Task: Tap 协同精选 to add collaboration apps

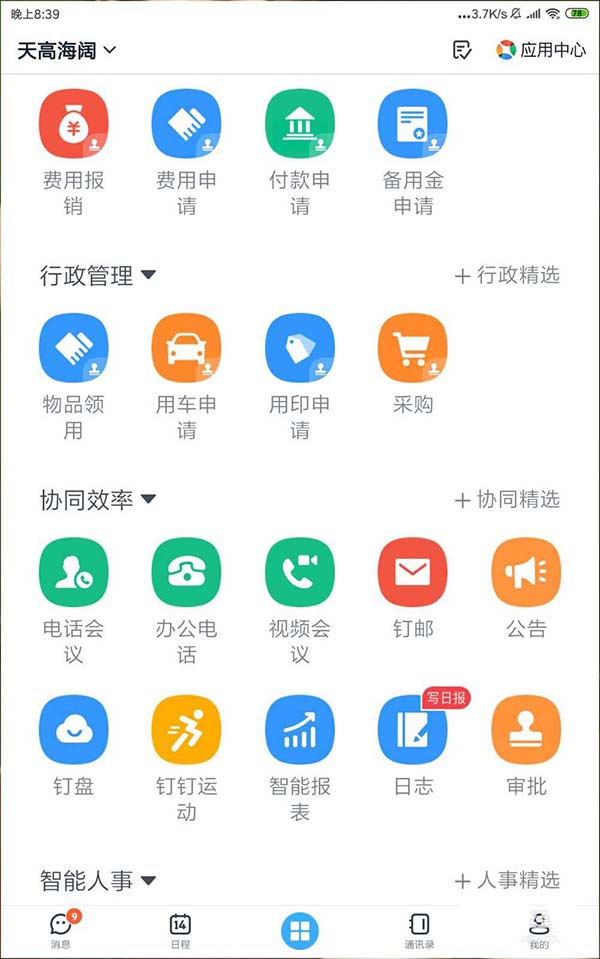Action: (x=507, y=500)
